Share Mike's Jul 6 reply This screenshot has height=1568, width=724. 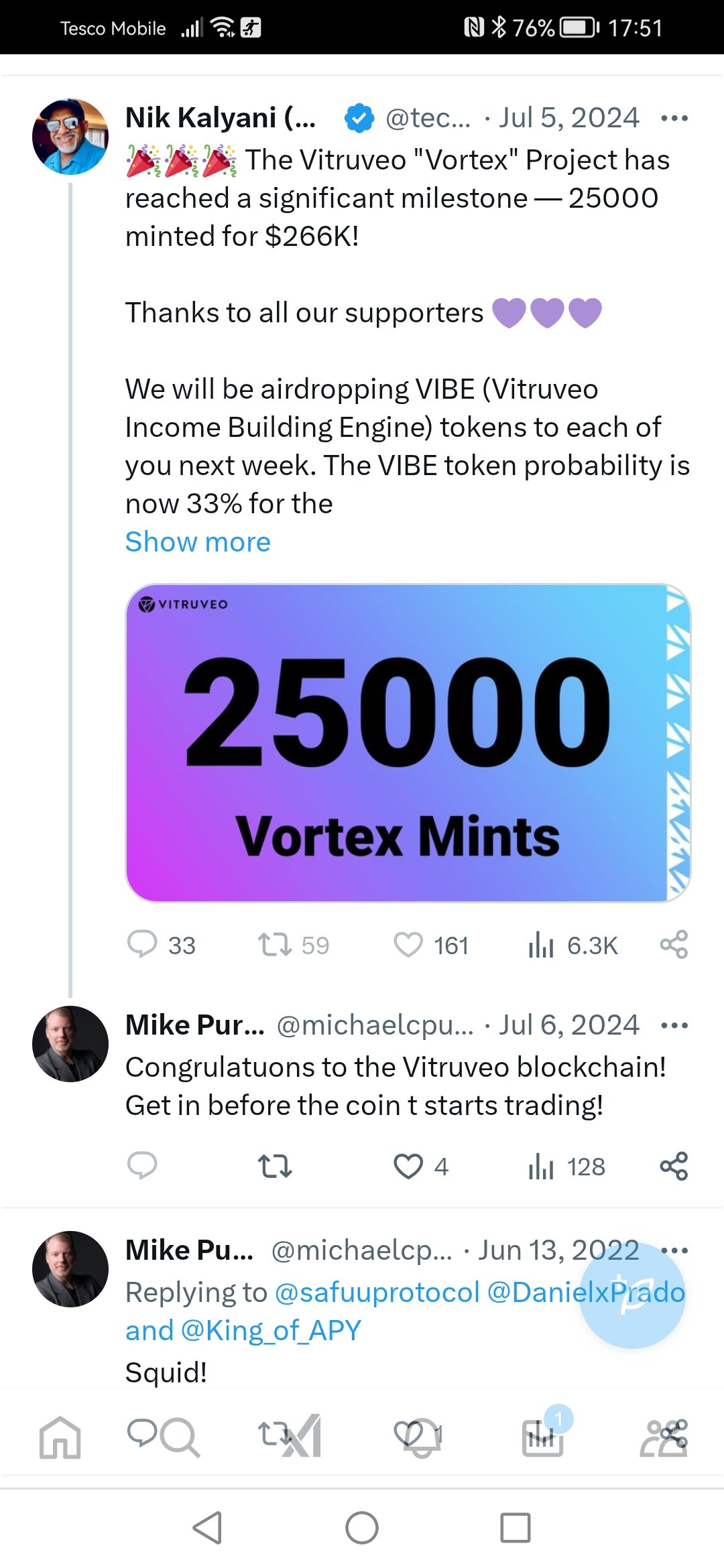[x=674, y=1166]
